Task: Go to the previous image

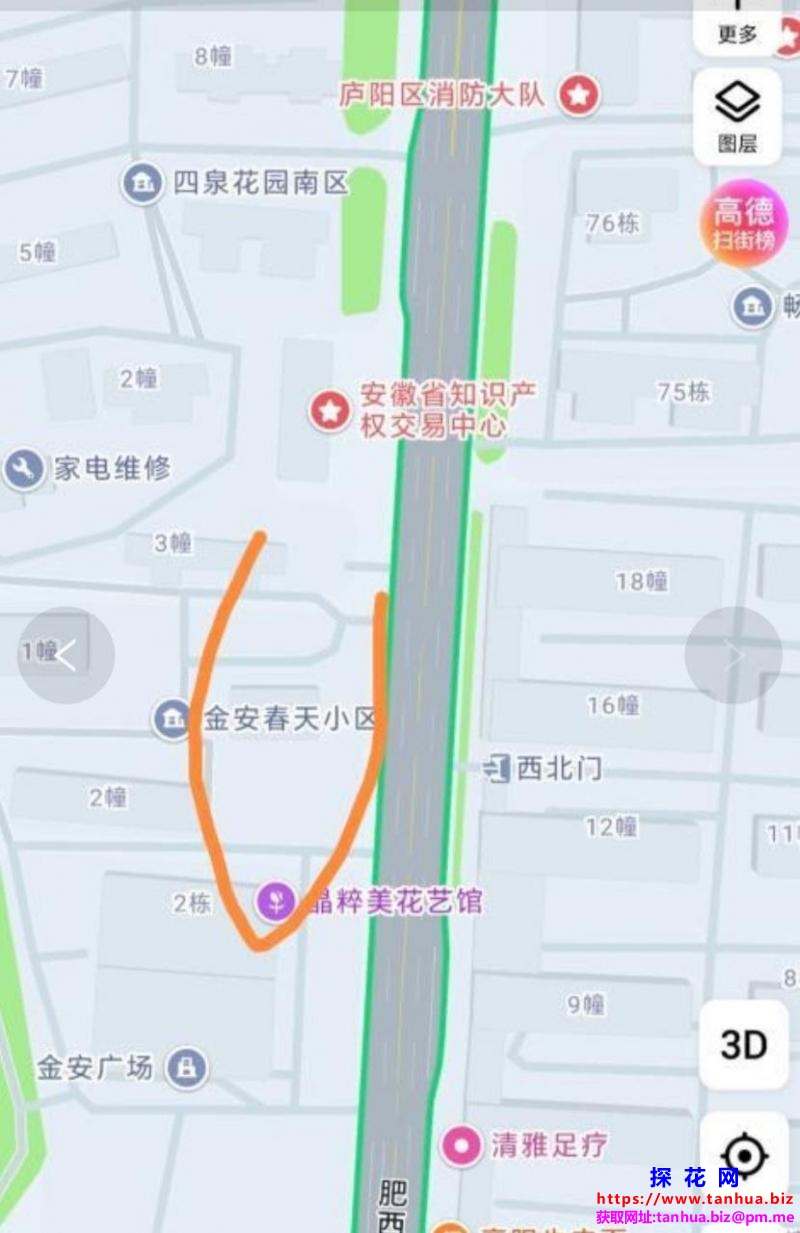Action: [x=66, y=656]
